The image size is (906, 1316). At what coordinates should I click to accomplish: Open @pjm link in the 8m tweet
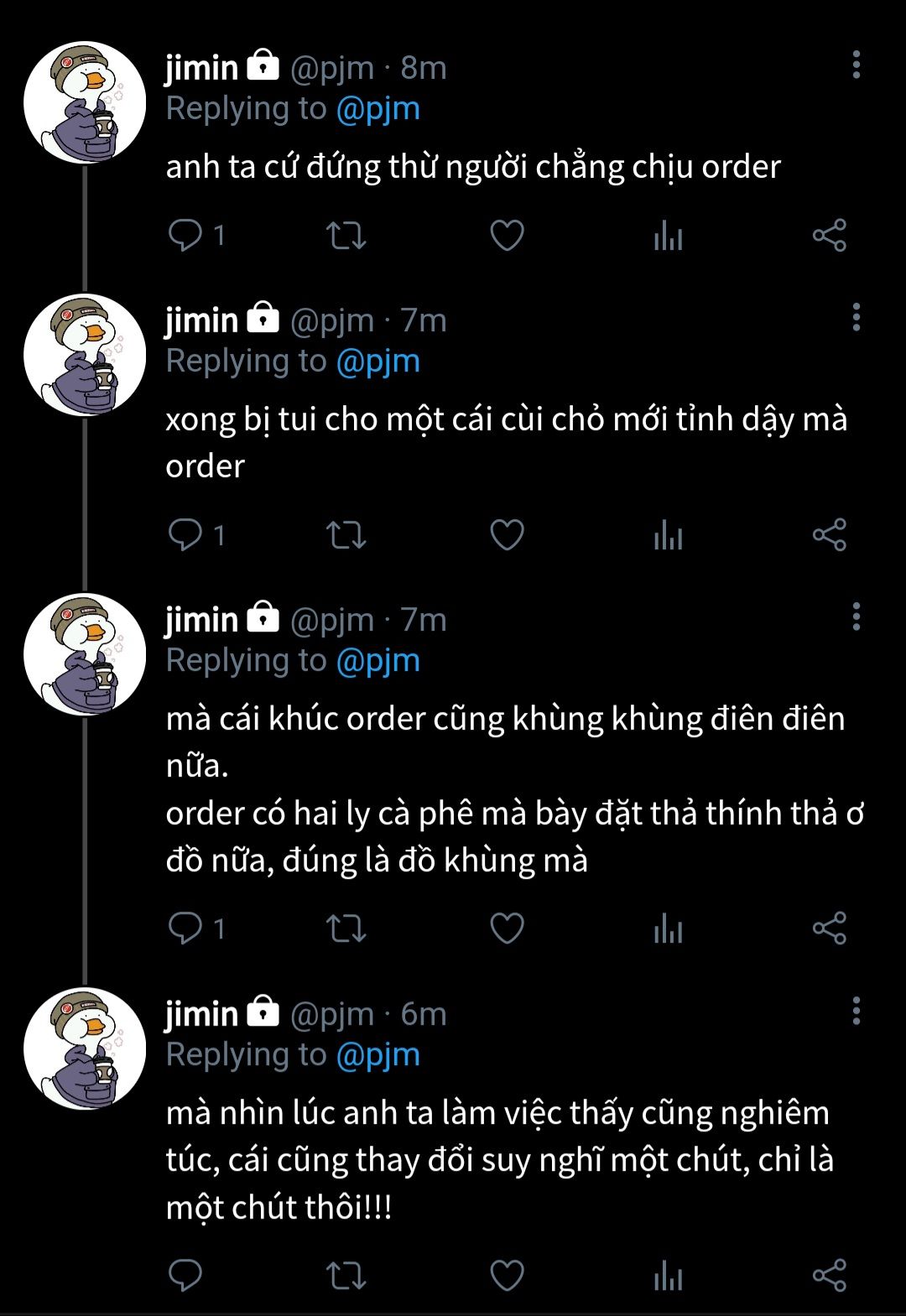click(x=377, y=109)
